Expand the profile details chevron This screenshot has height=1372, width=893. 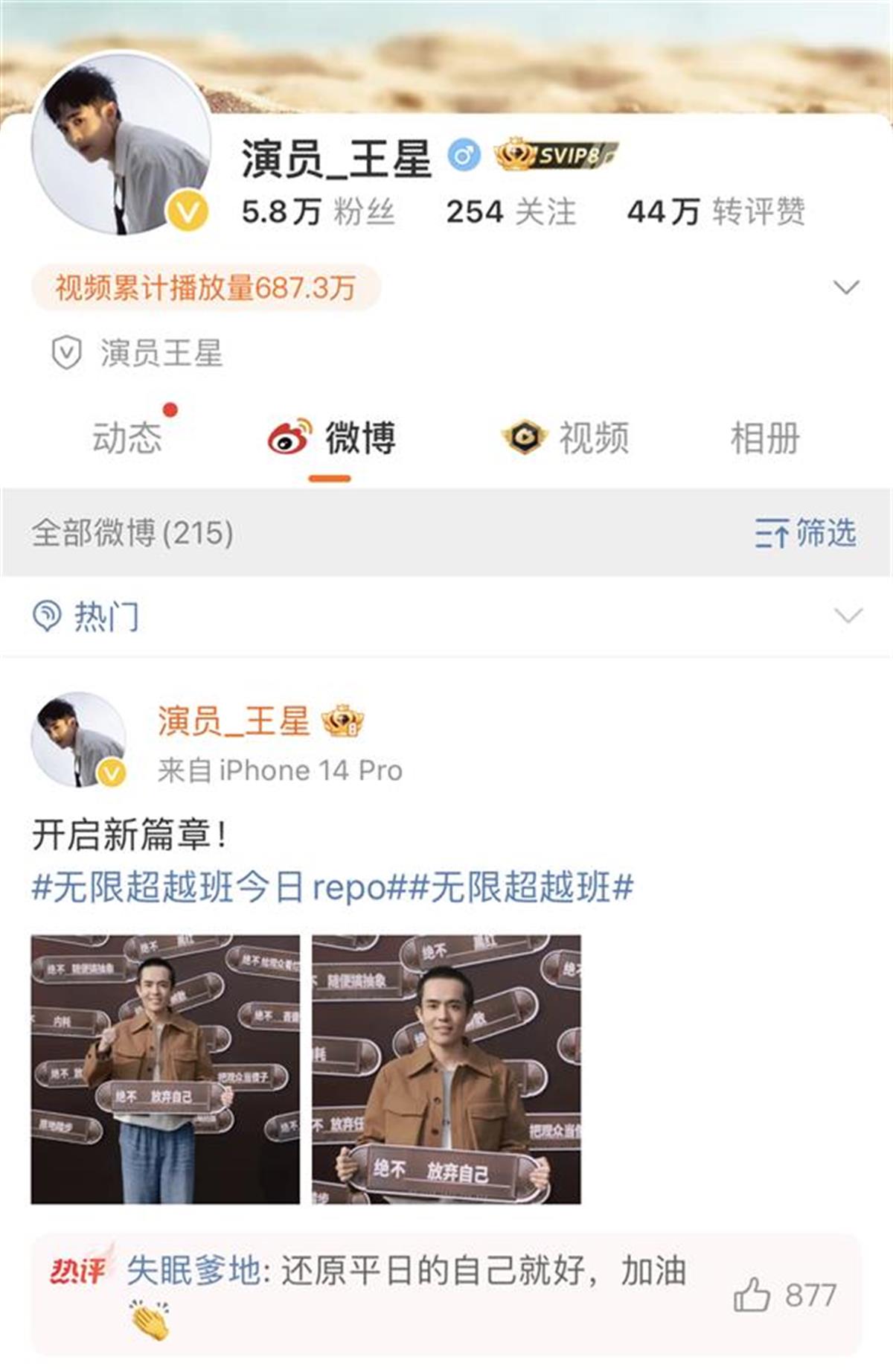click(x=846, y=287)
